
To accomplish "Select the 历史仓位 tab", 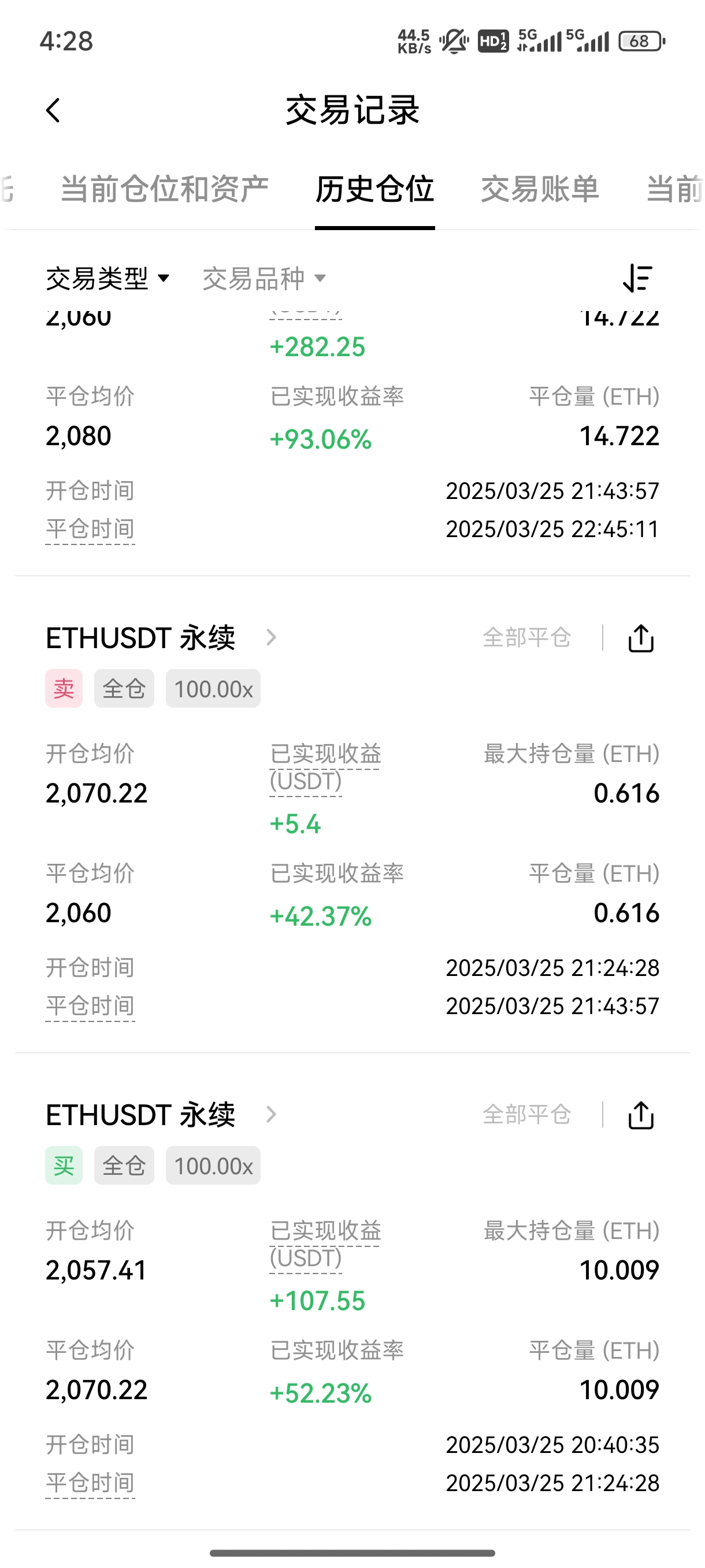I will [374, 188].
